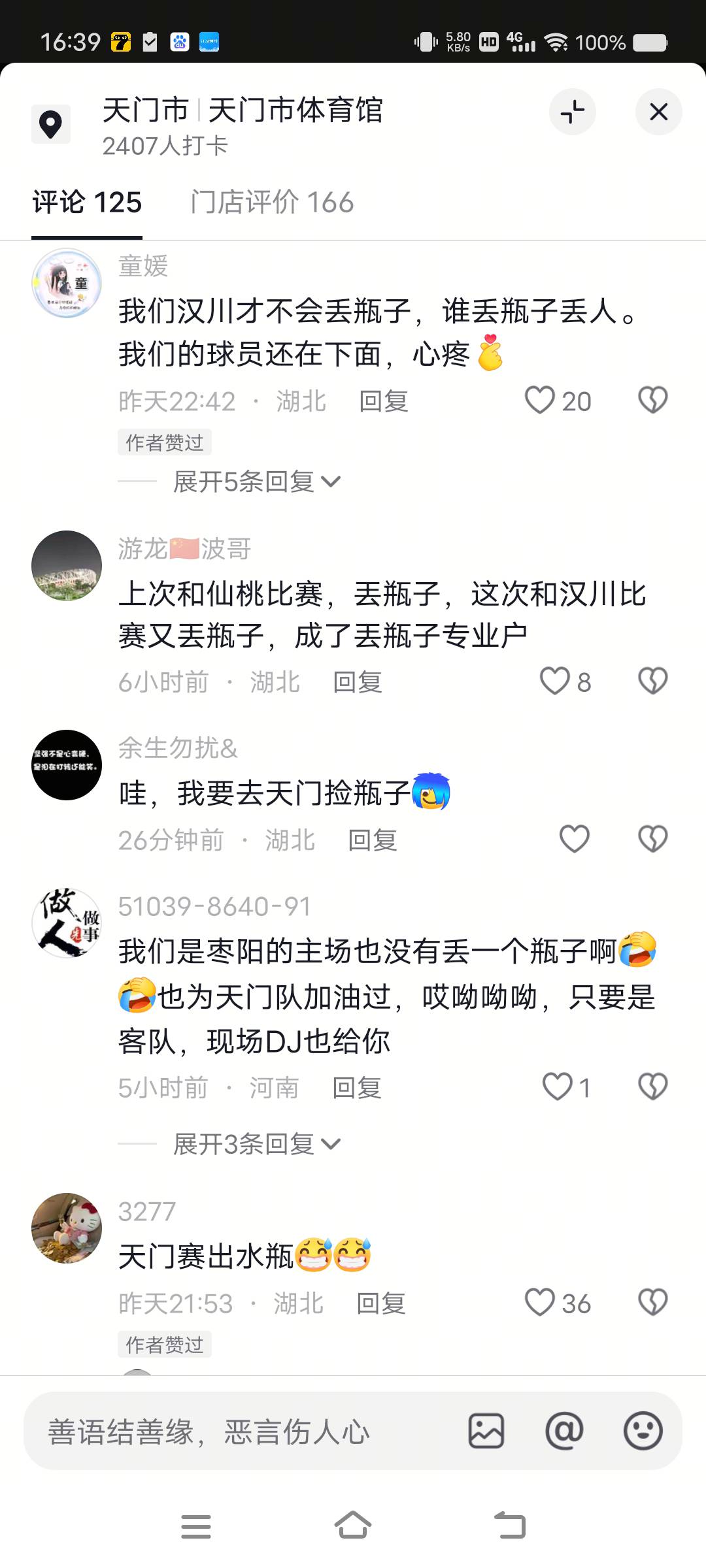Switch to the 门店评价 166 tab
Image resolution: width=706 pixels, height=1568 pixels.
[272, 203]
